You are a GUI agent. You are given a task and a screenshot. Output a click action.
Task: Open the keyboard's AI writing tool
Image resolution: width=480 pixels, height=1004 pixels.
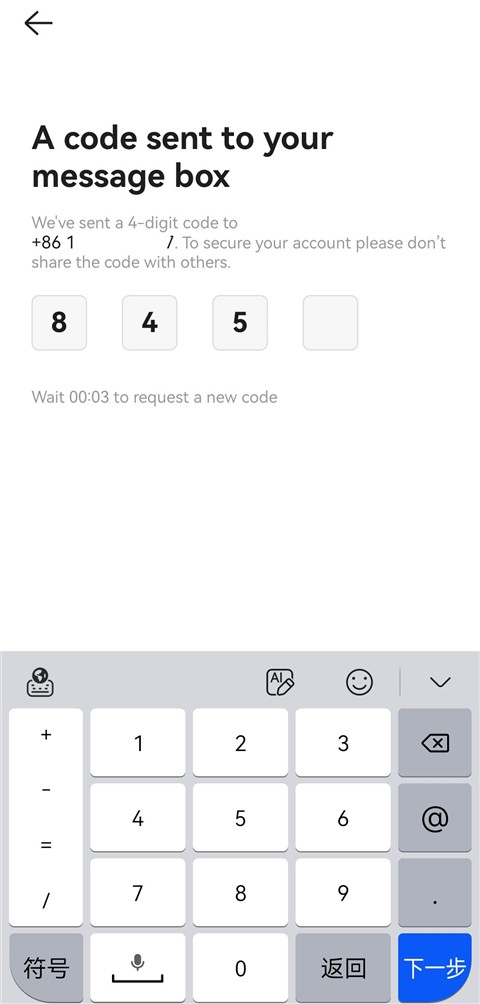[x=280, y=682]
